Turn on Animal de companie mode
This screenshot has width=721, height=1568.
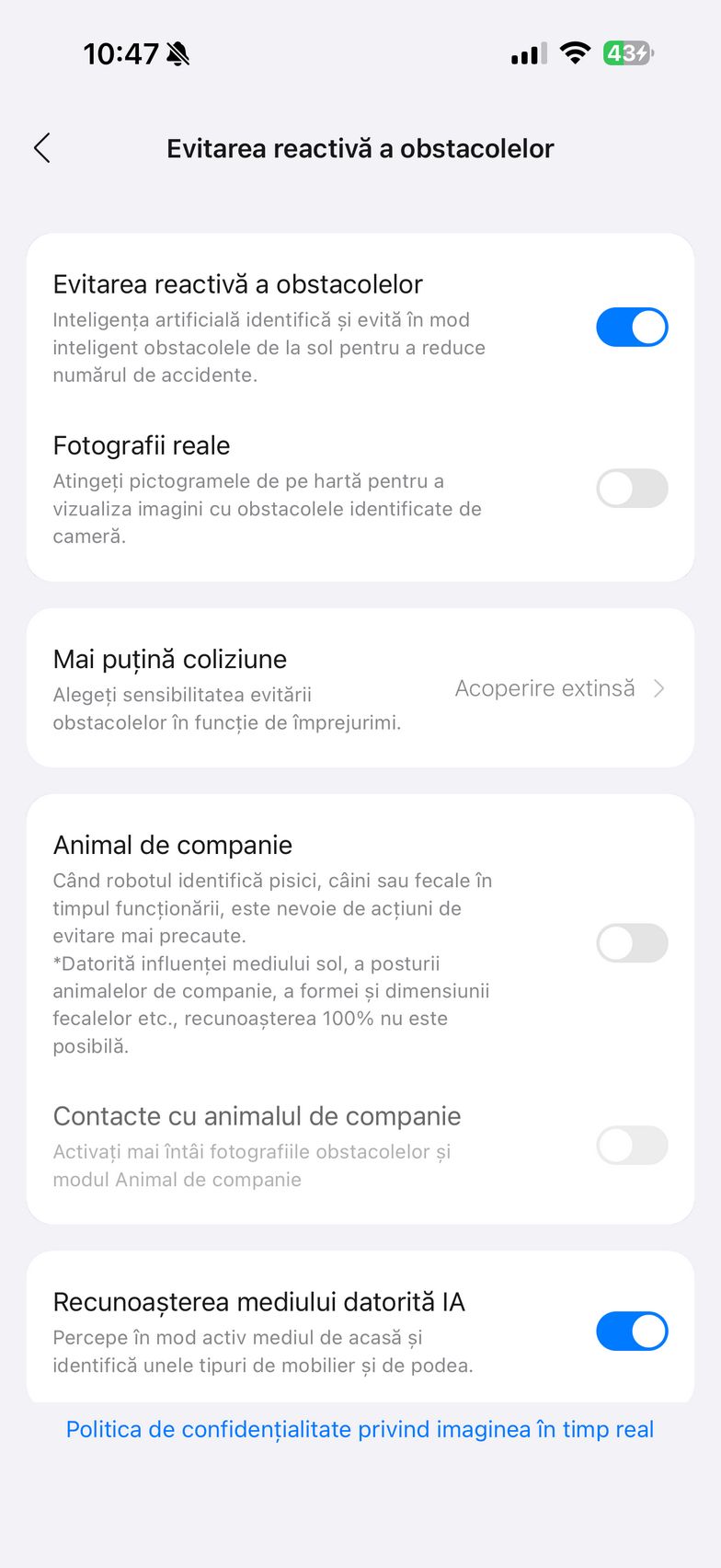632,943
